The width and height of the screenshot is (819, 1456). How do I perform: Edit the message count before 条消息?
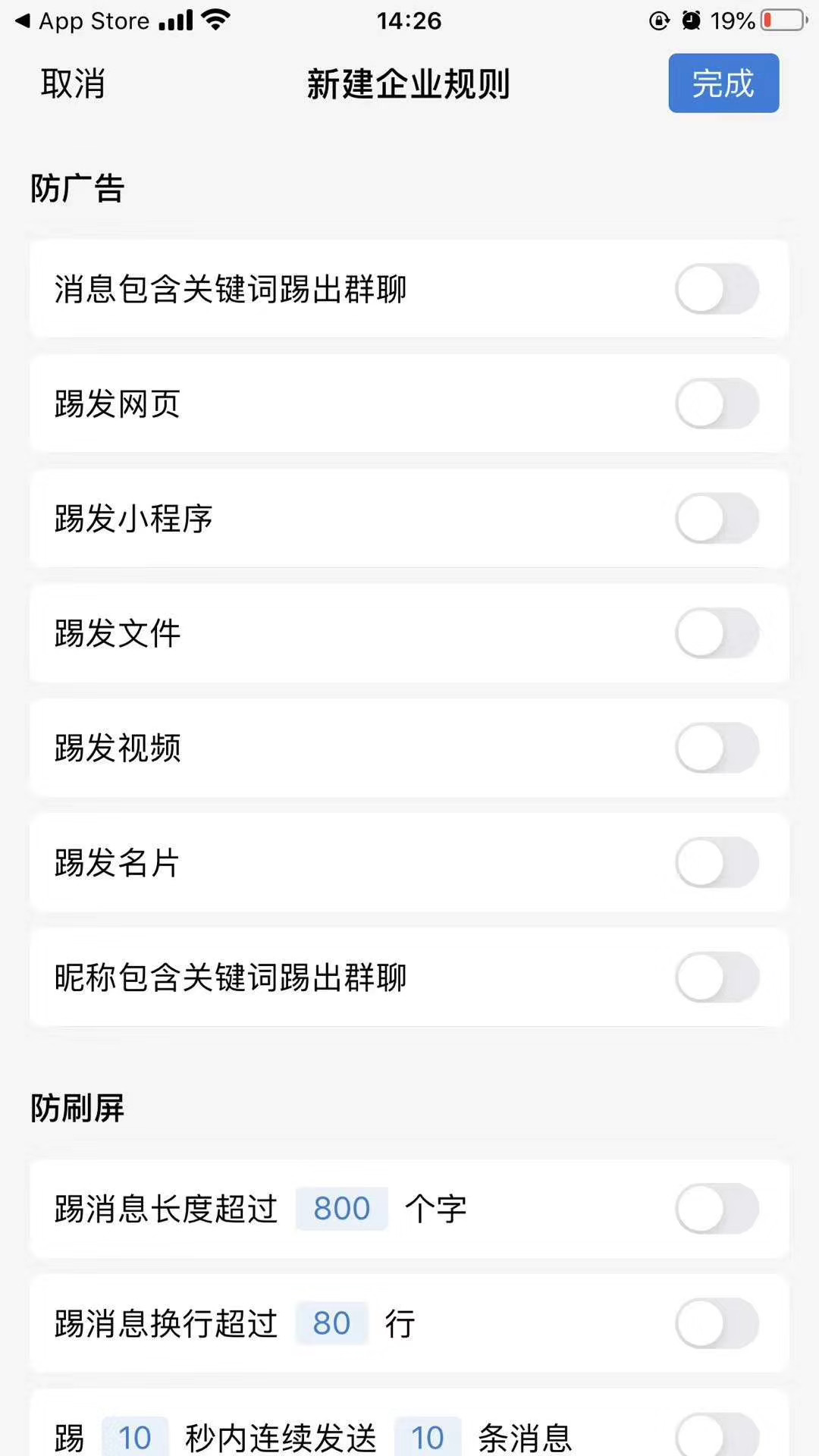[x=428, y=1437]
